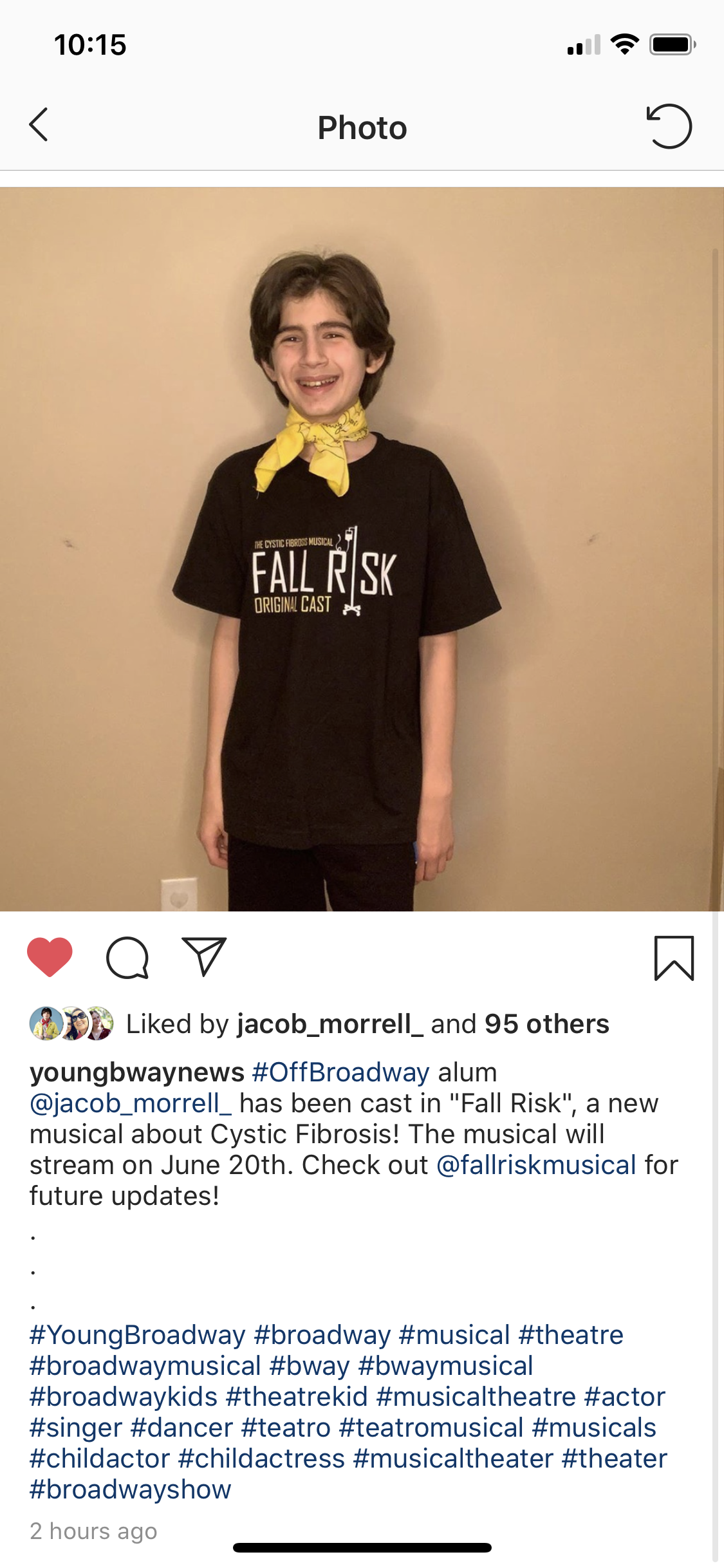Viewport: 724px width, 1568px height.
Task: Tap the refresh icon in header
Action: pyautogui.click(x=669, y=126)
